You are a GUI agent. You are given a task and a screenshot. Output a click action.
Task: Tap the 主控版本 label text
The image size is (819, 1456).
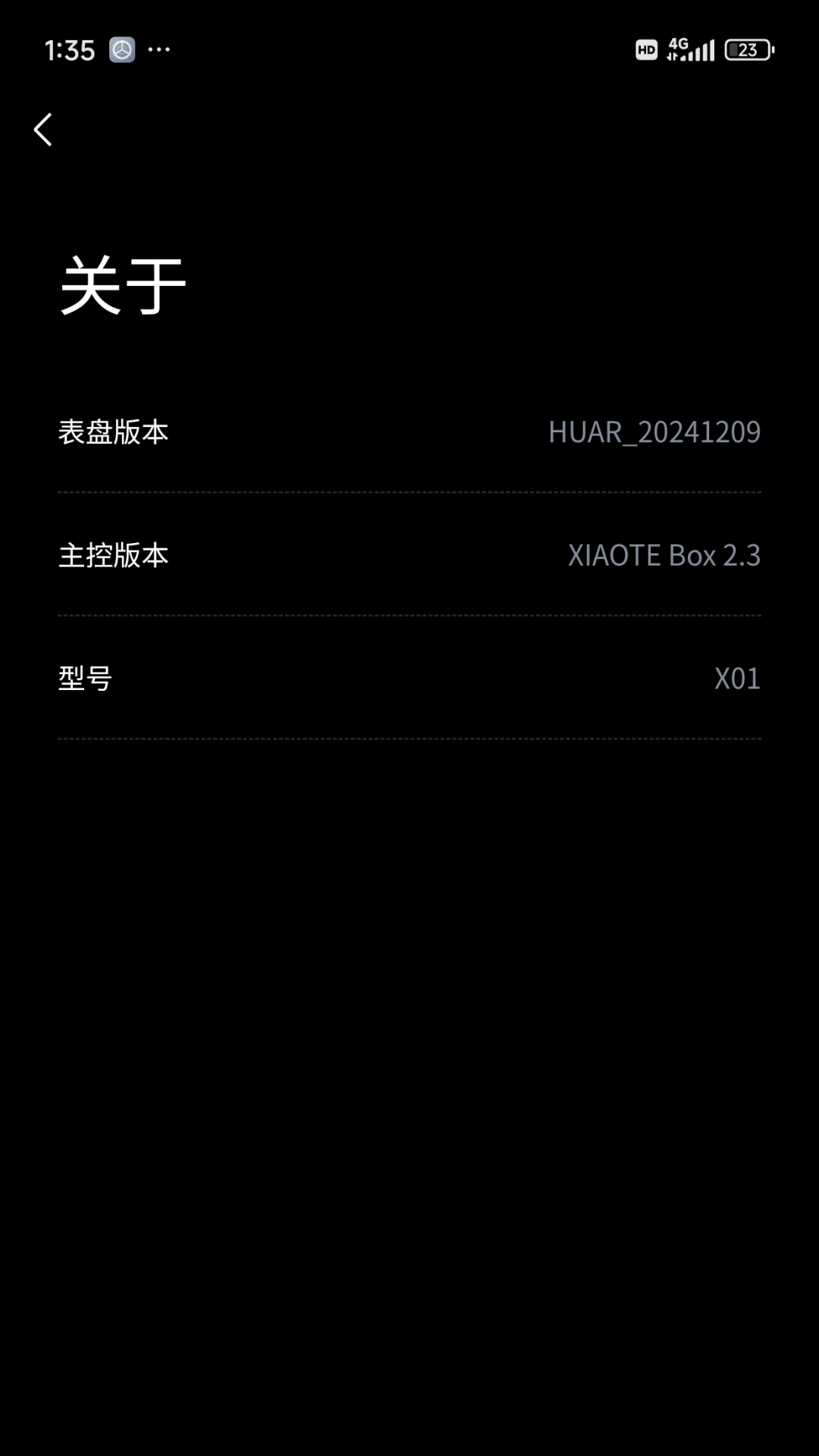click(x=114, y=557)
